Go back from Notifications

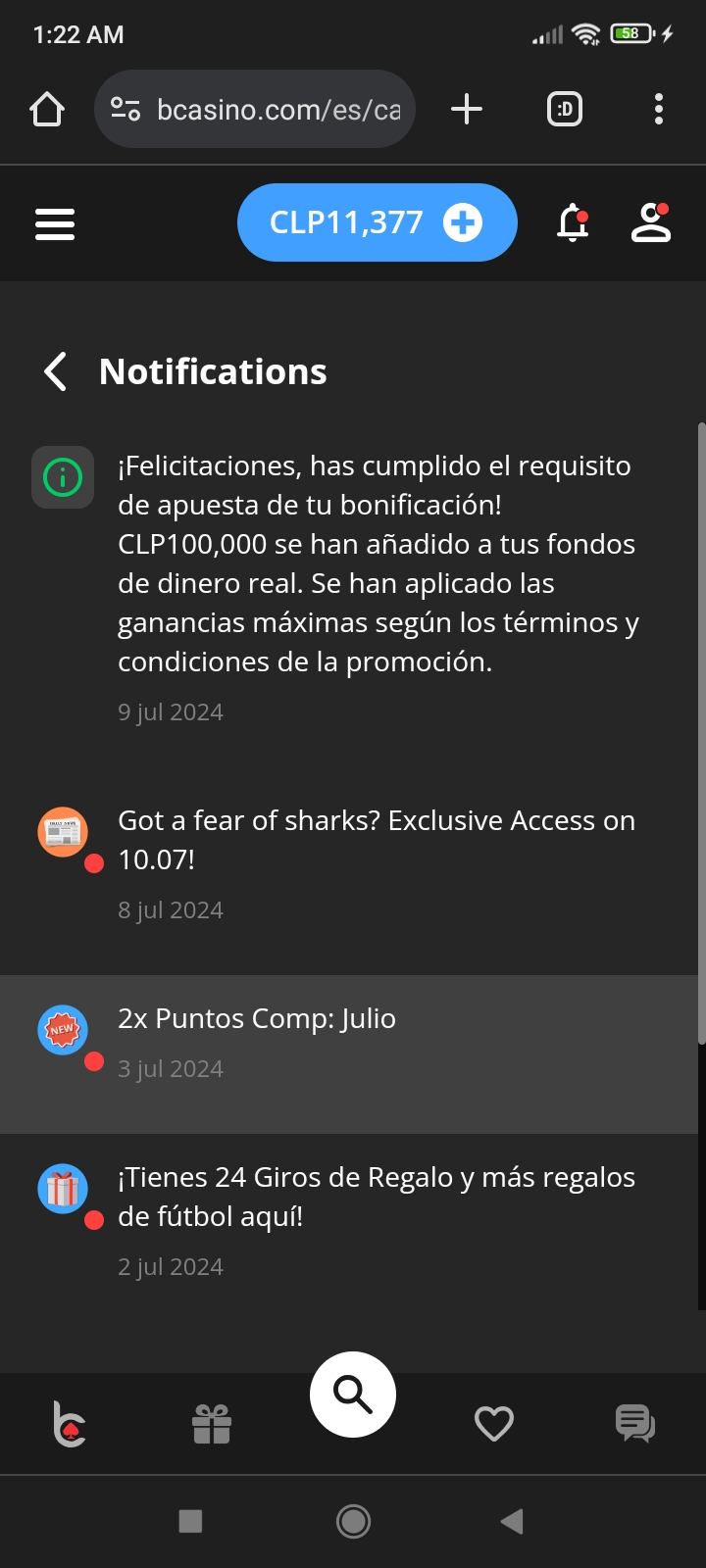coord(56,371)
